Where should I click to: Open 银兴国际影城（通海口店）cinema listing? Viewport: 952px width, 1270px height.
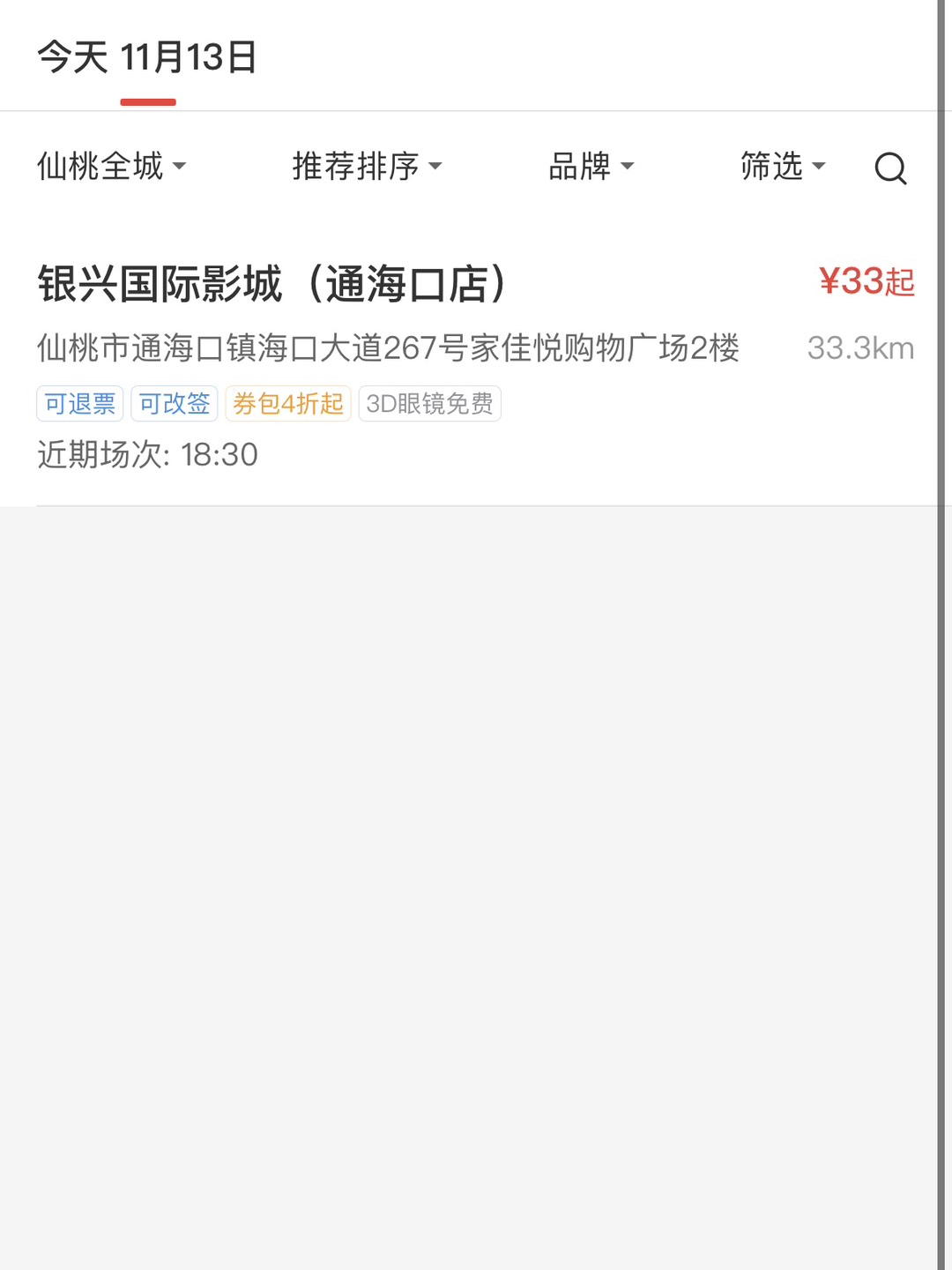(273, 284)
